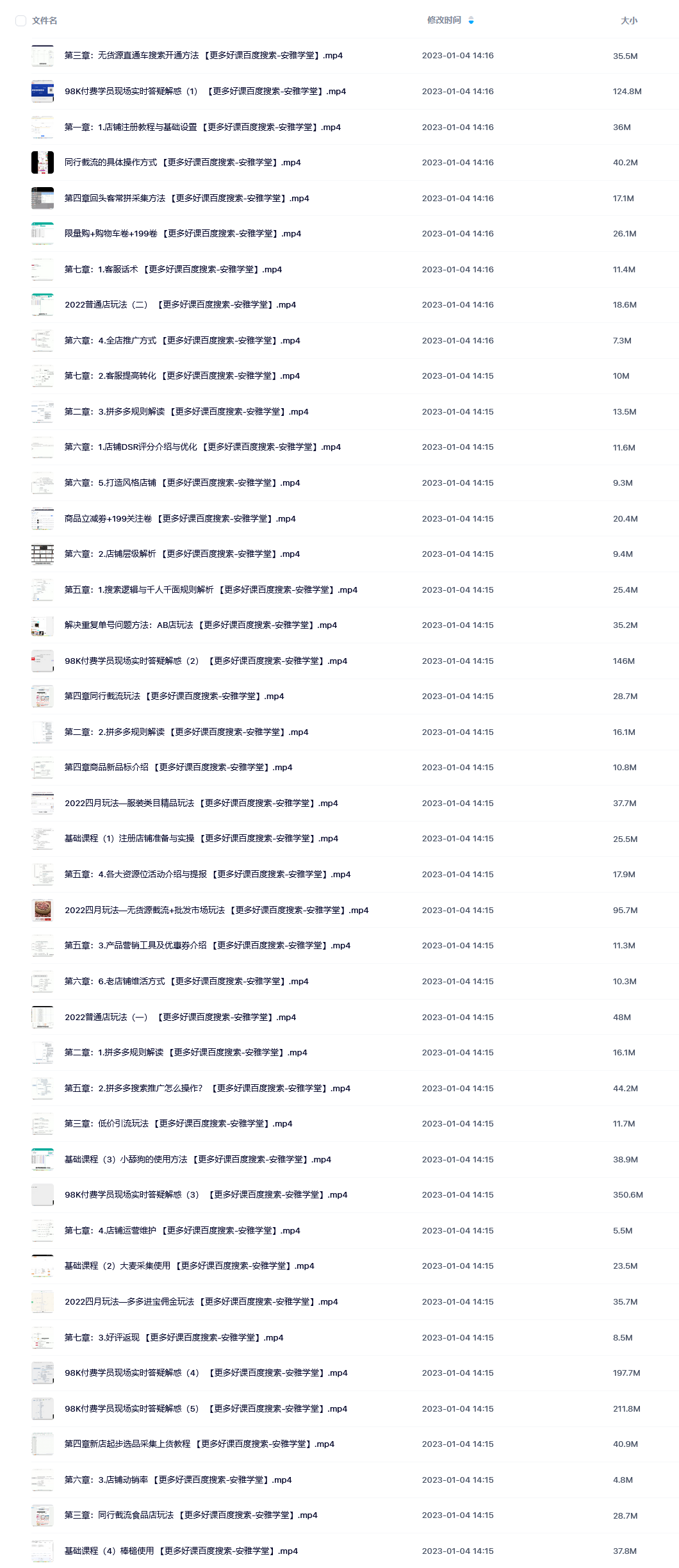The height and width of the screenshot is (1568, 679).
Task: Open 限量购+购物车卷+199卷 video
Action: [183, 234]
